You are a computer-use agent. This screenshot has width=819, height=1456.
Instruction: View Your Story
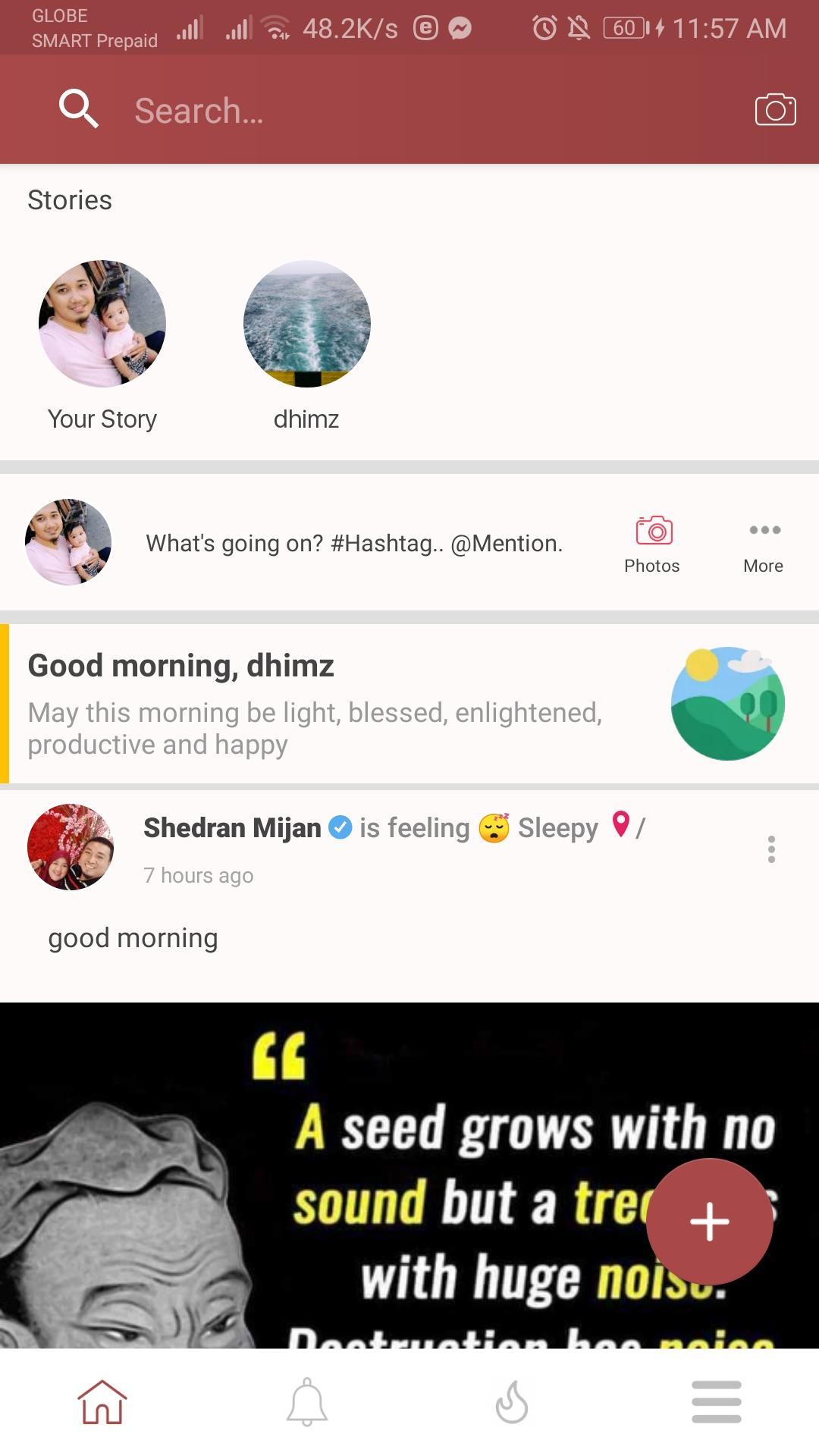point(102,325)
